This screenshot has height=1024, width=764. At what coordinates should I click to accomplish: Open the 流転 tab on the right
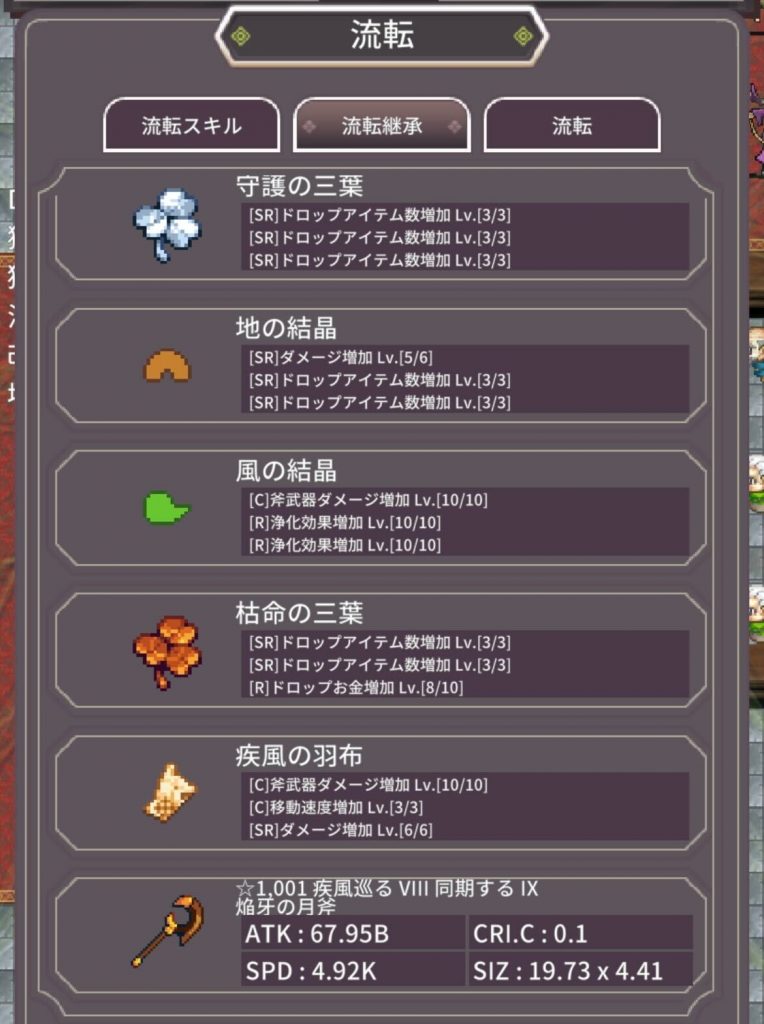pyautogui.click(x=572, y=127)
